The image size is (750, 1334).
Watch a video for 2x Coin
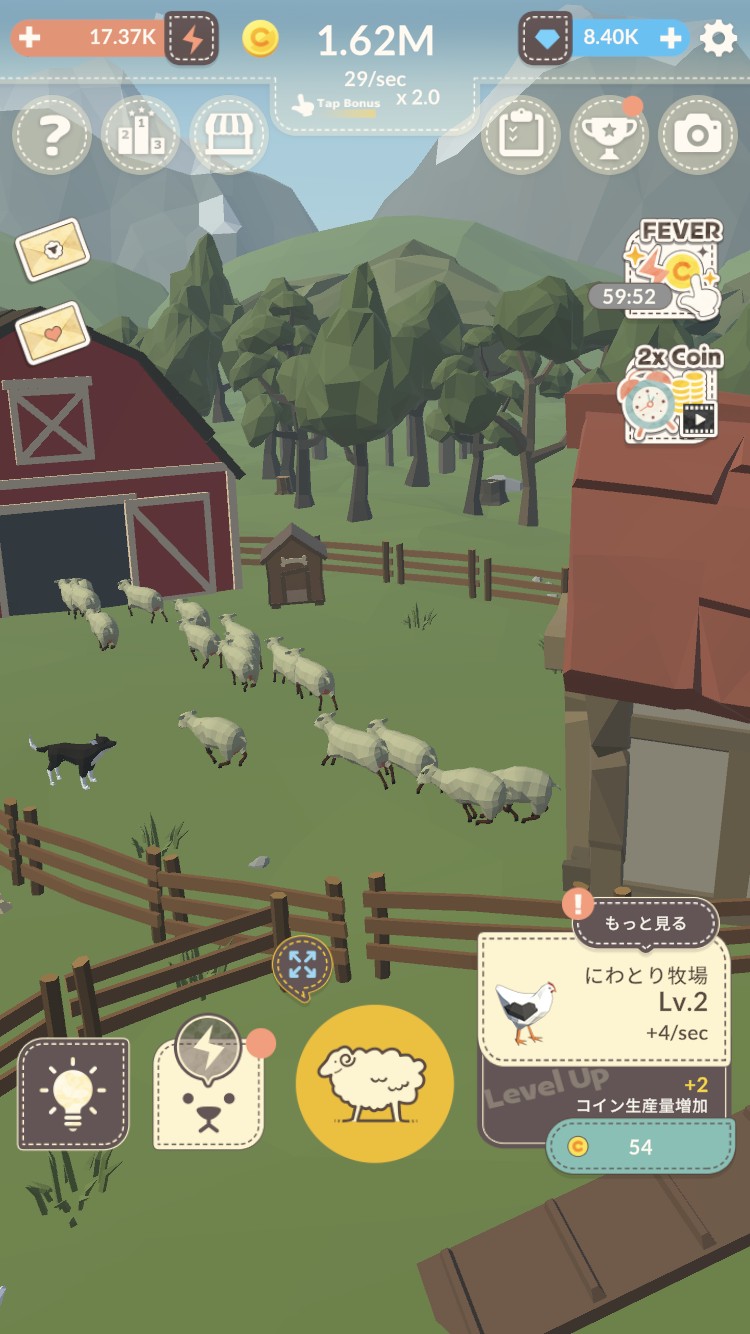point(673,394)
